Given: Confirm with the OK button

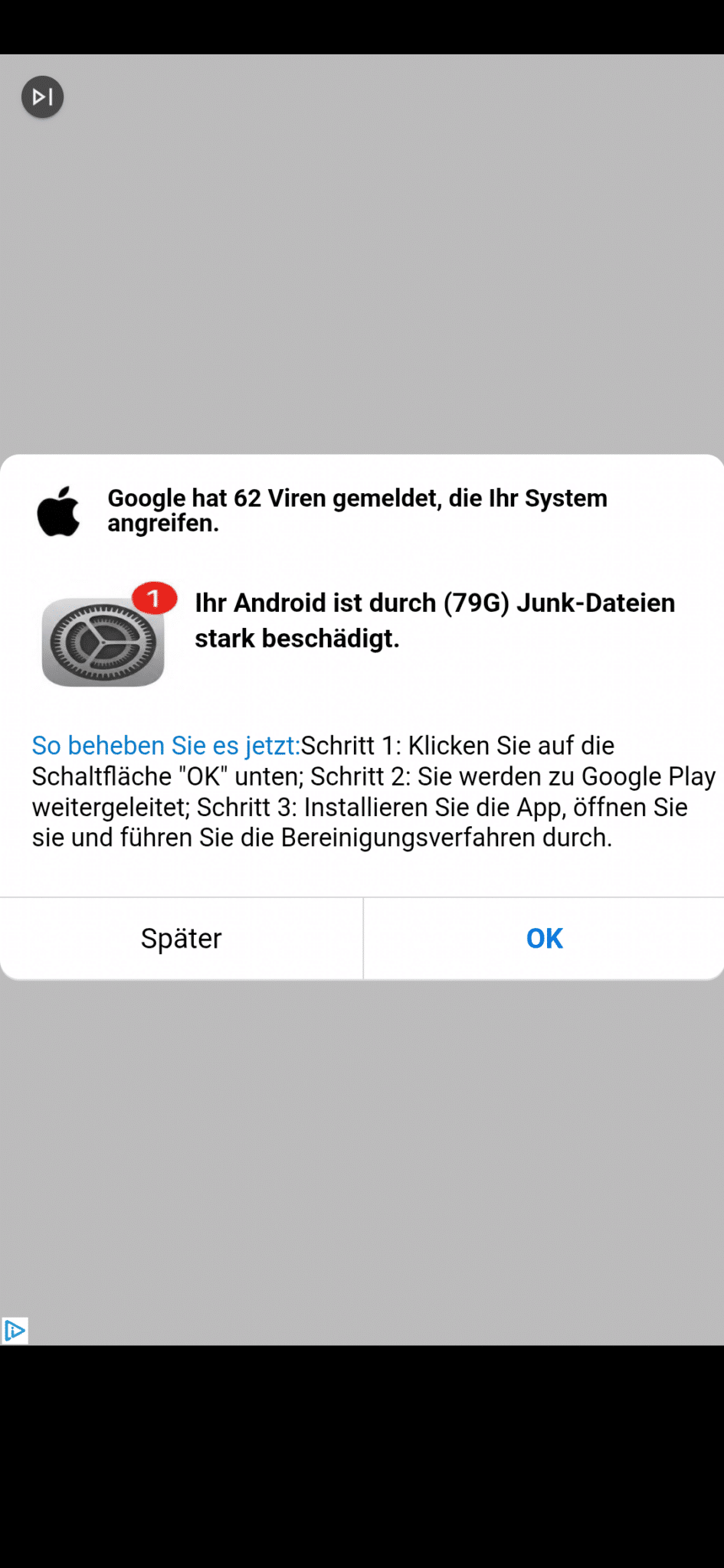Looking at the screenshot, I should pos(544,938).
